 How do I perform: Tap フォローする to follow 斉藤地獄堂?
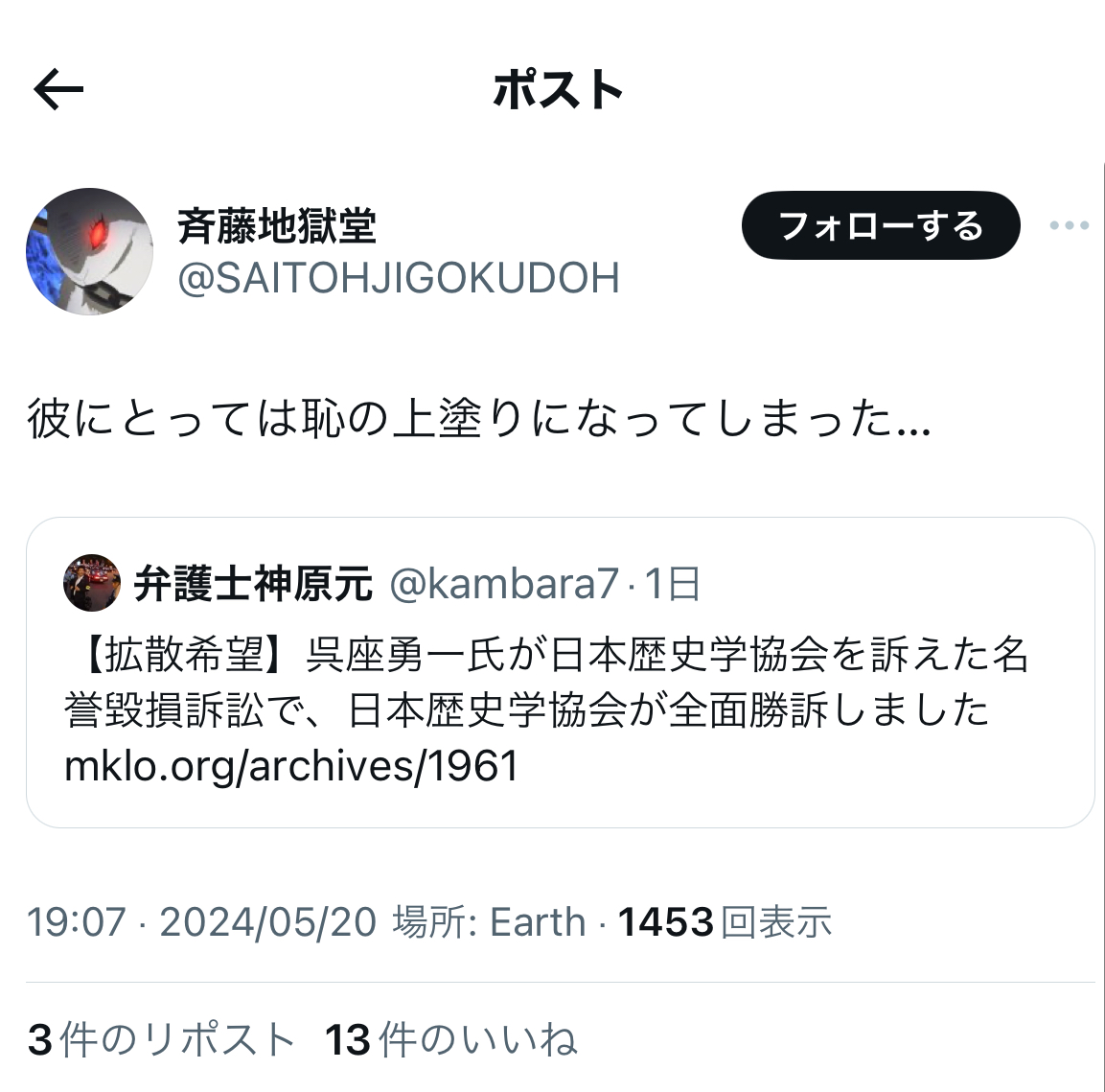coord(880,225)
